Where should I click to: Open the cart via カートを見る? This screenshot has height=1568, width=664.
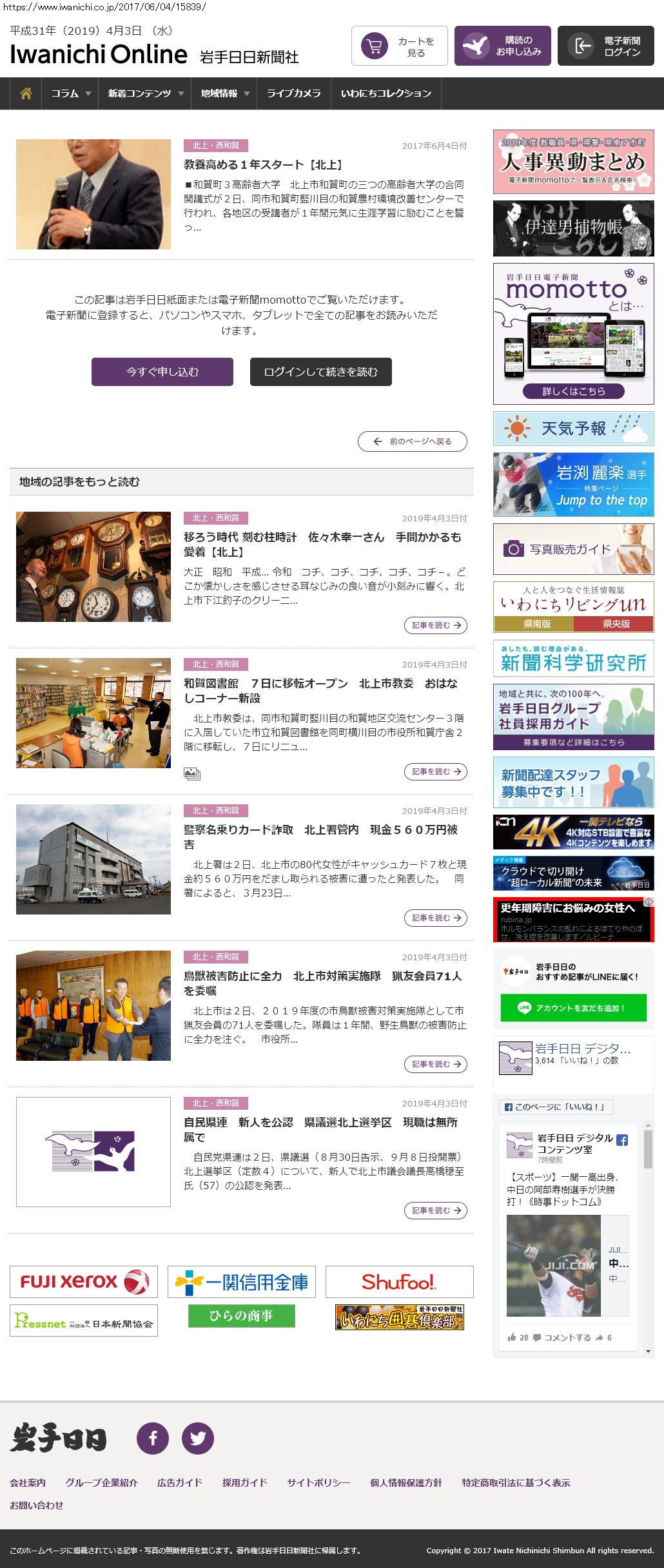[399, 46]
